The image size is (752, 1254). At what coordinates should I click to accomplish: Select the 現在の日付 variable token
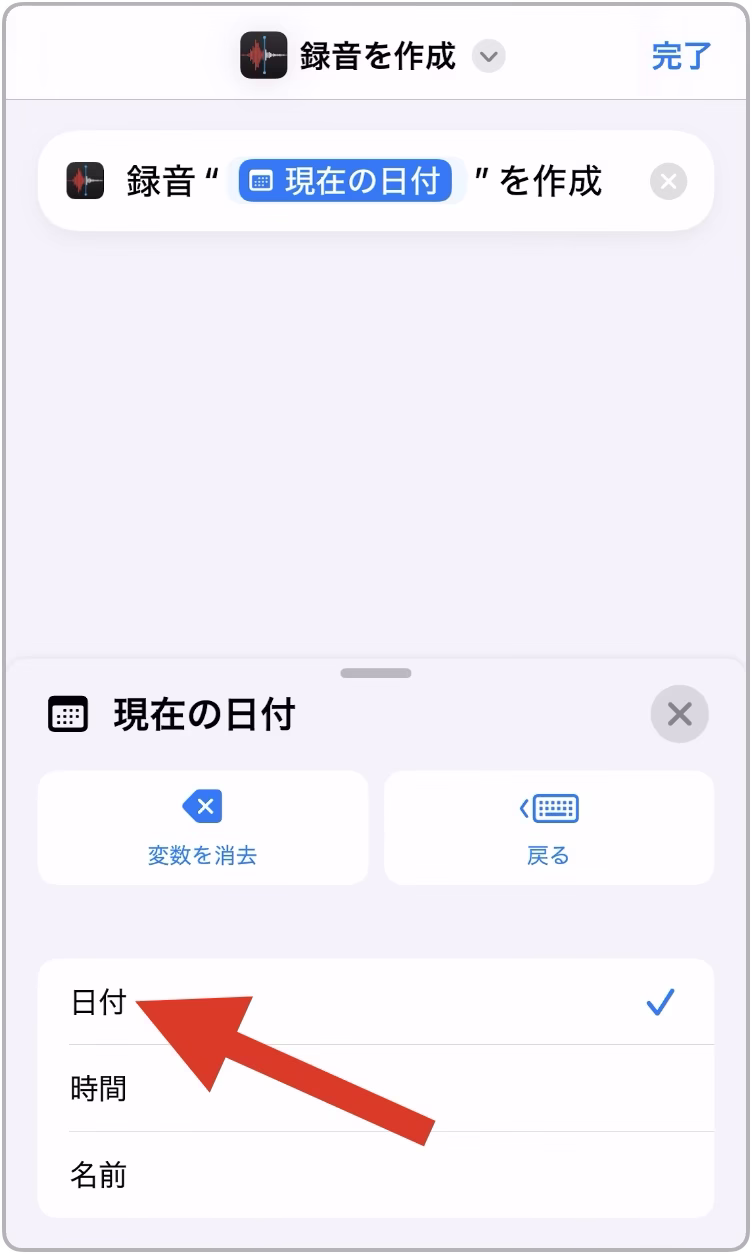pyautogui.click(x=346, y=182)
